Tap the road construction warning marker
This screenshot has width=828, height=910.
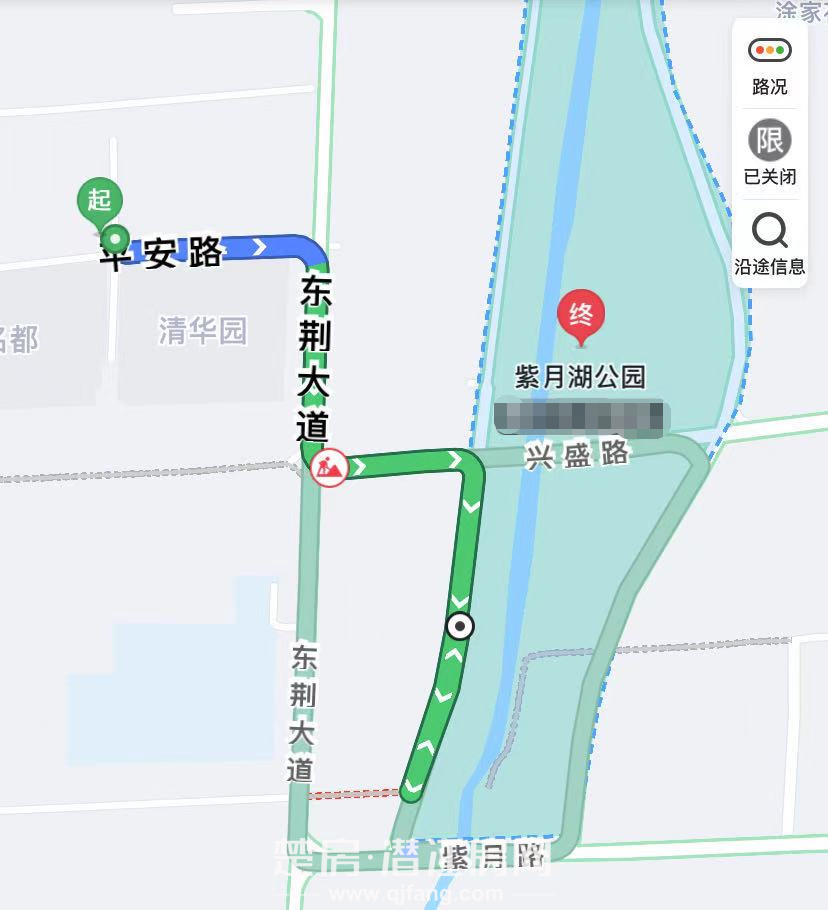[328, 467]
